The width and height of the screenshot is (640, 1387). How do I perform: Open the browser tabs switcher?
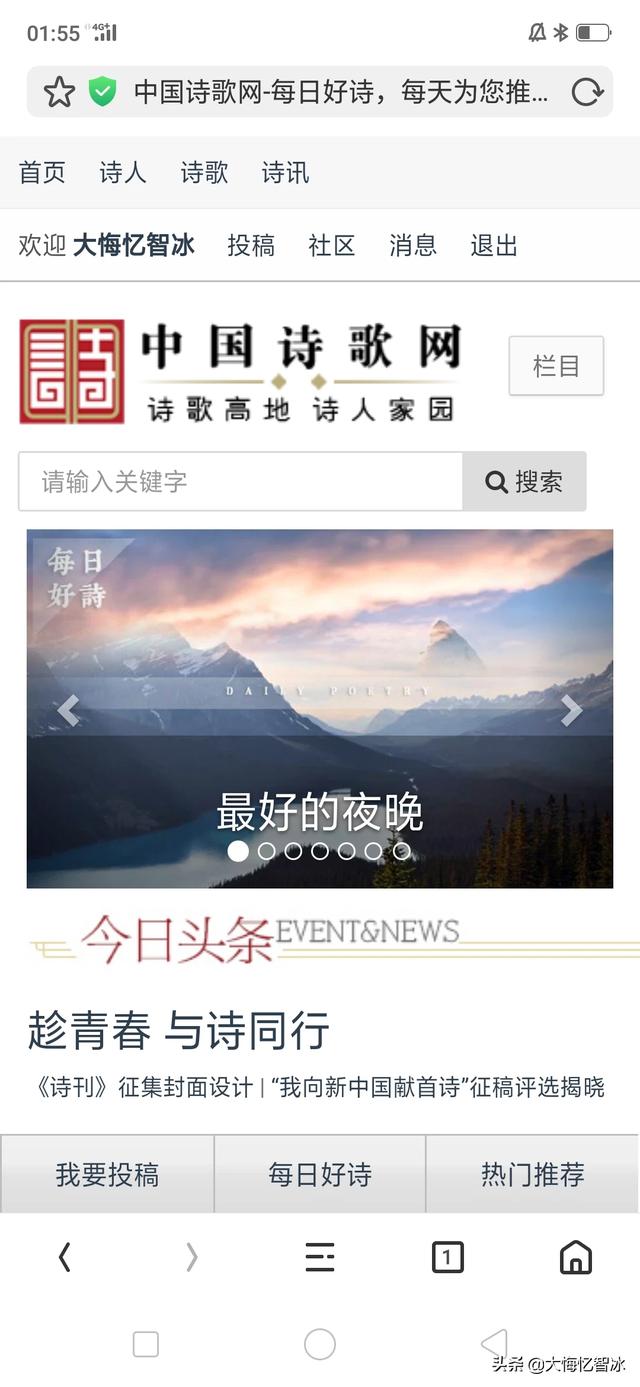tap(447, 1257)
